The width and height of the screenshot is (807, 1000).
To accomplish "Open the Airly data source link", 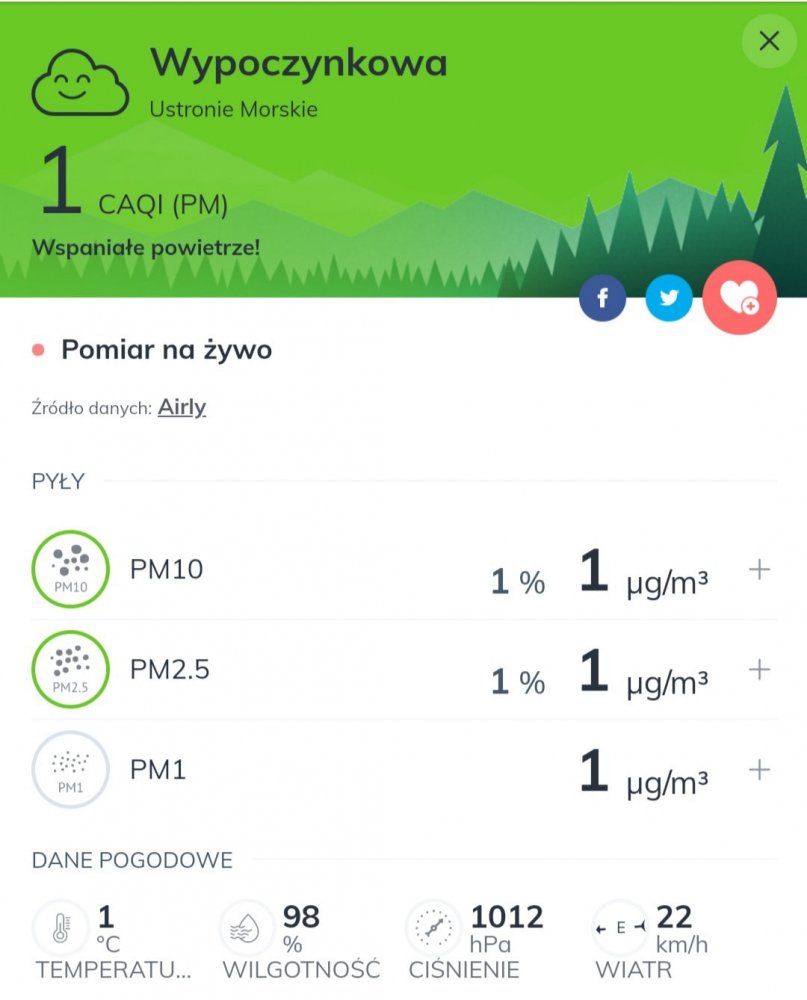I will coord(181,407).
